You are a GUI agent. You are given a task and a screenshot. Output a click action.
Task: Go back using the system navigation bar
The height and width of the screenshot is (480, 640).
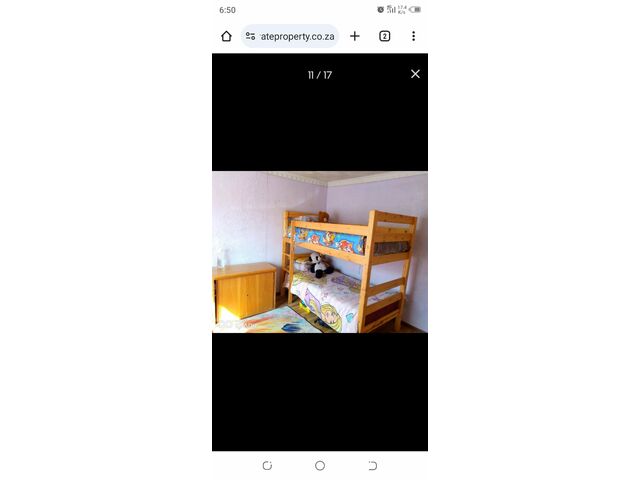[x=373, y=466]
